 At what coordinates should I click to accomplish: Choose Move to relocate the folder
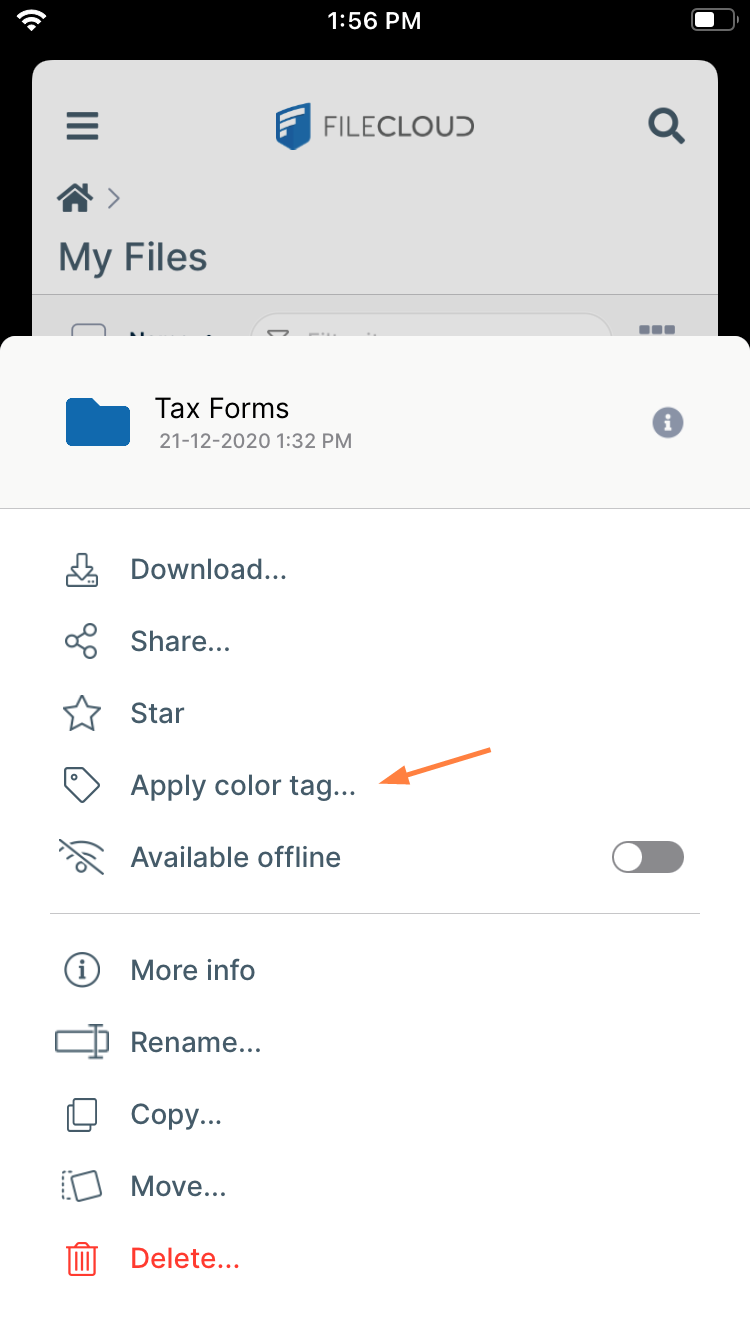tap(178, 1186)
